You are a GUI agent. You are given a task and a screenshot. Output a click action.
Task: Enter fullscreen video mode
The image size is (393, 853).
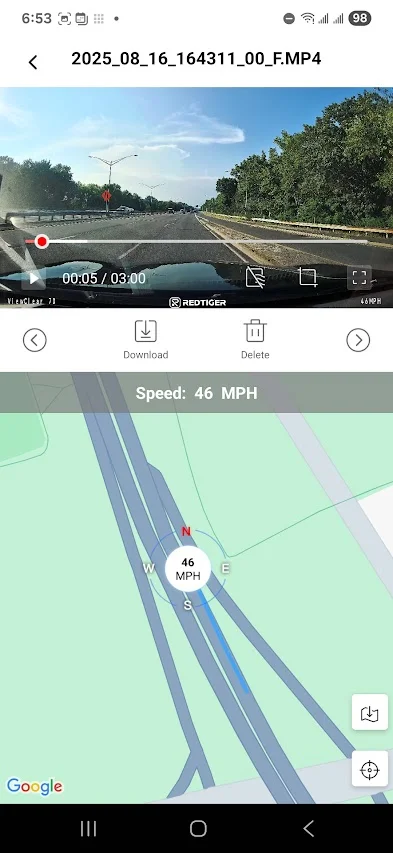[x=359, y=277]
